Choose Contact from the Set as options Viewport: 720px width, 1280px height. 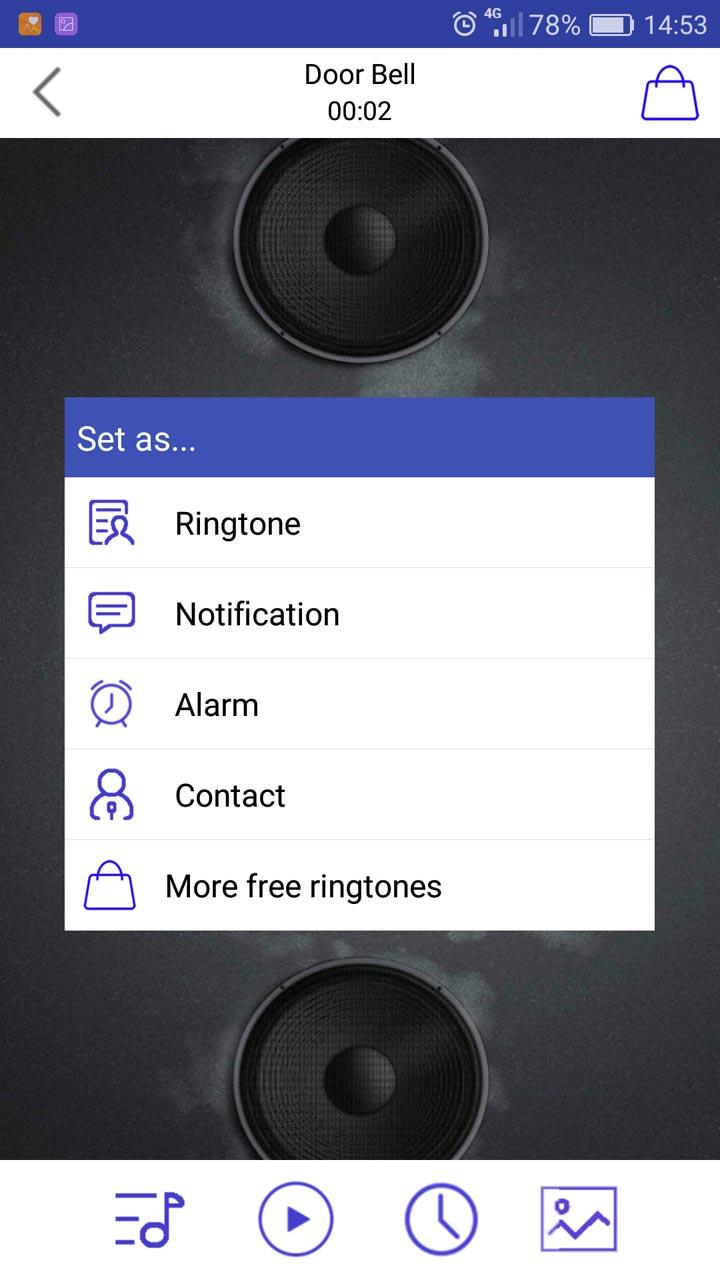coord(229,794)
